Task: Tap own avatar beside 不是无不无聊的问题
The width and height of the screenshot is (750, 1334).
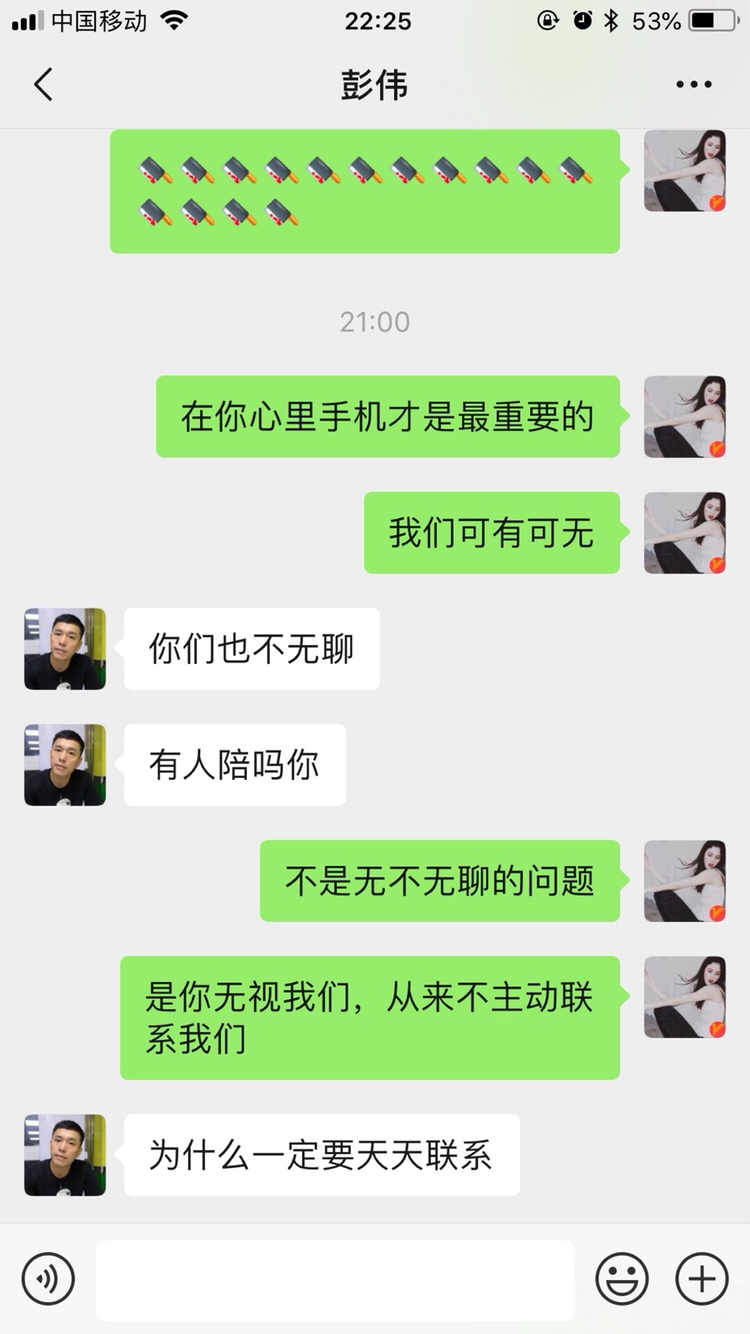Action: pyautogui.click(x=685, y=881)
